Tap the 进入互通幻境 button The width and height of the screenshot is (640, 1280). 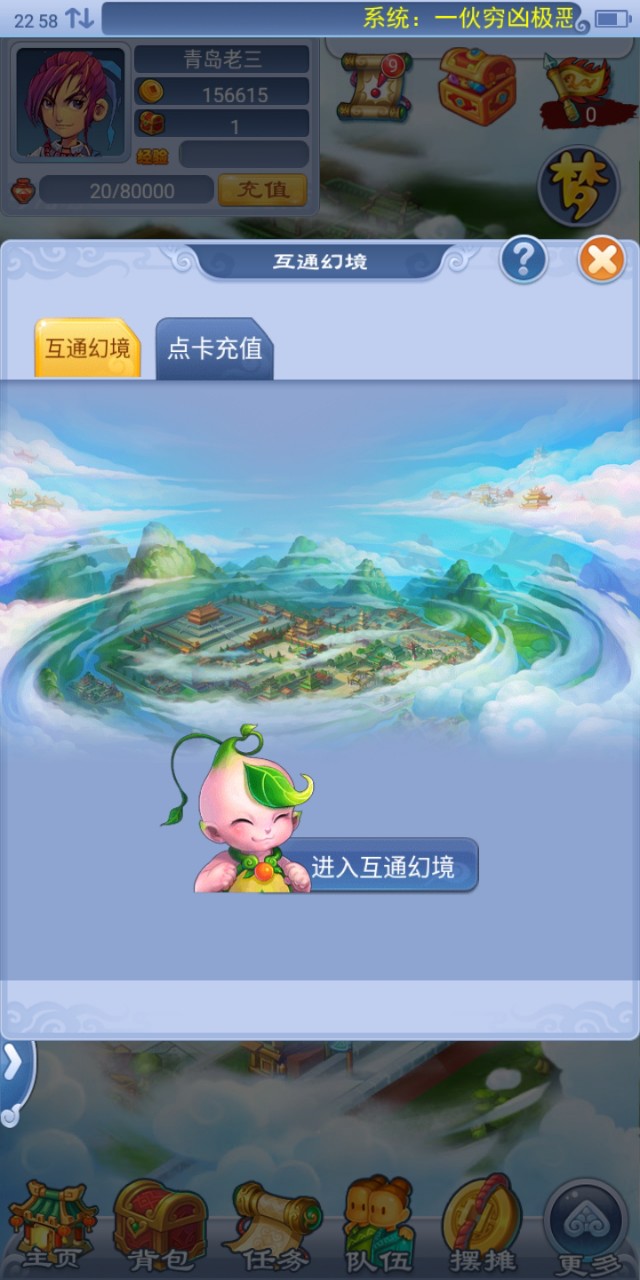(382, 866)
